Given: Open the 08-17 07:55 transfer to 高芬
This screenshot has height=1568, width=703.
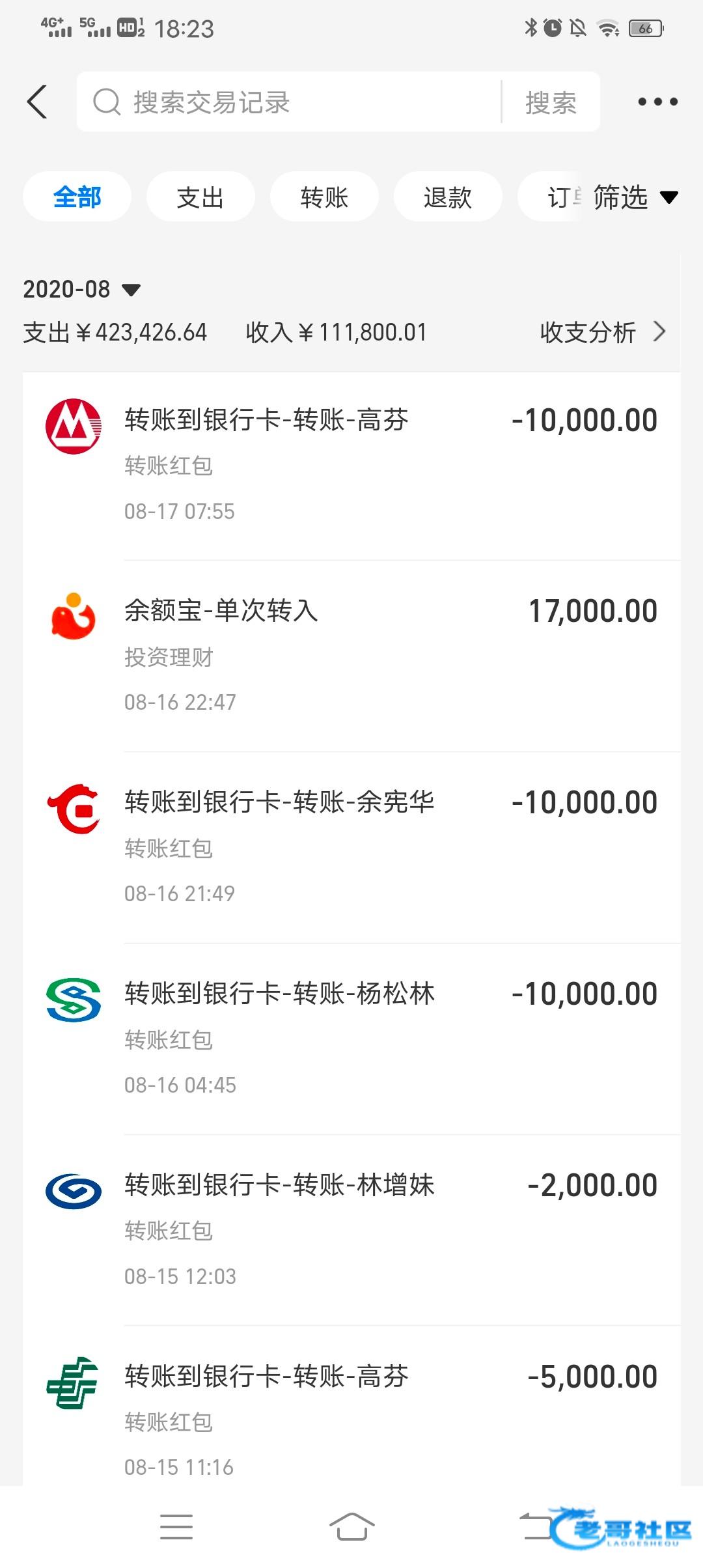Looking at the screenshot, I should [351, 465].
